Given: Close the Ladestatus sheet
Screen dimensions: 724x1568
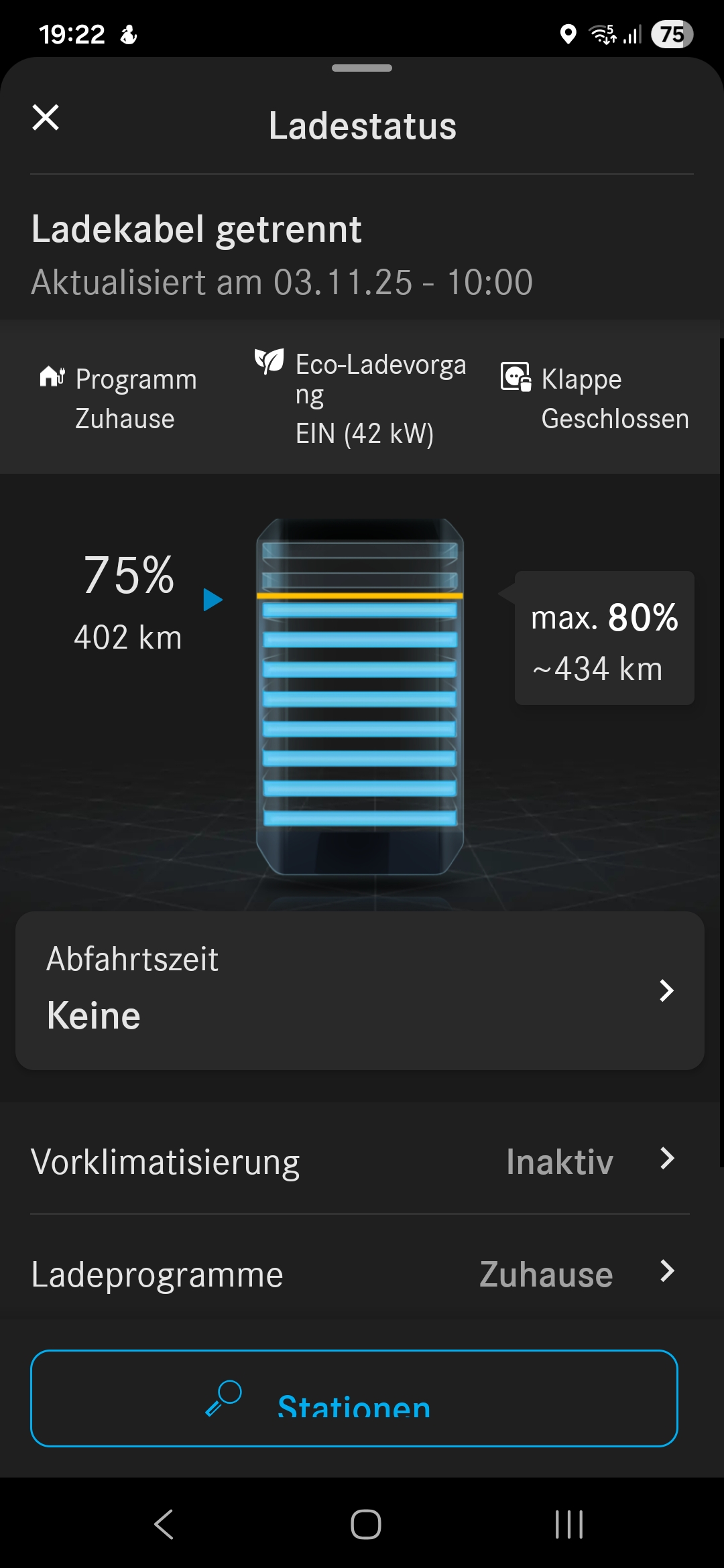Looking at the screenshot, I should click(46, 118).
